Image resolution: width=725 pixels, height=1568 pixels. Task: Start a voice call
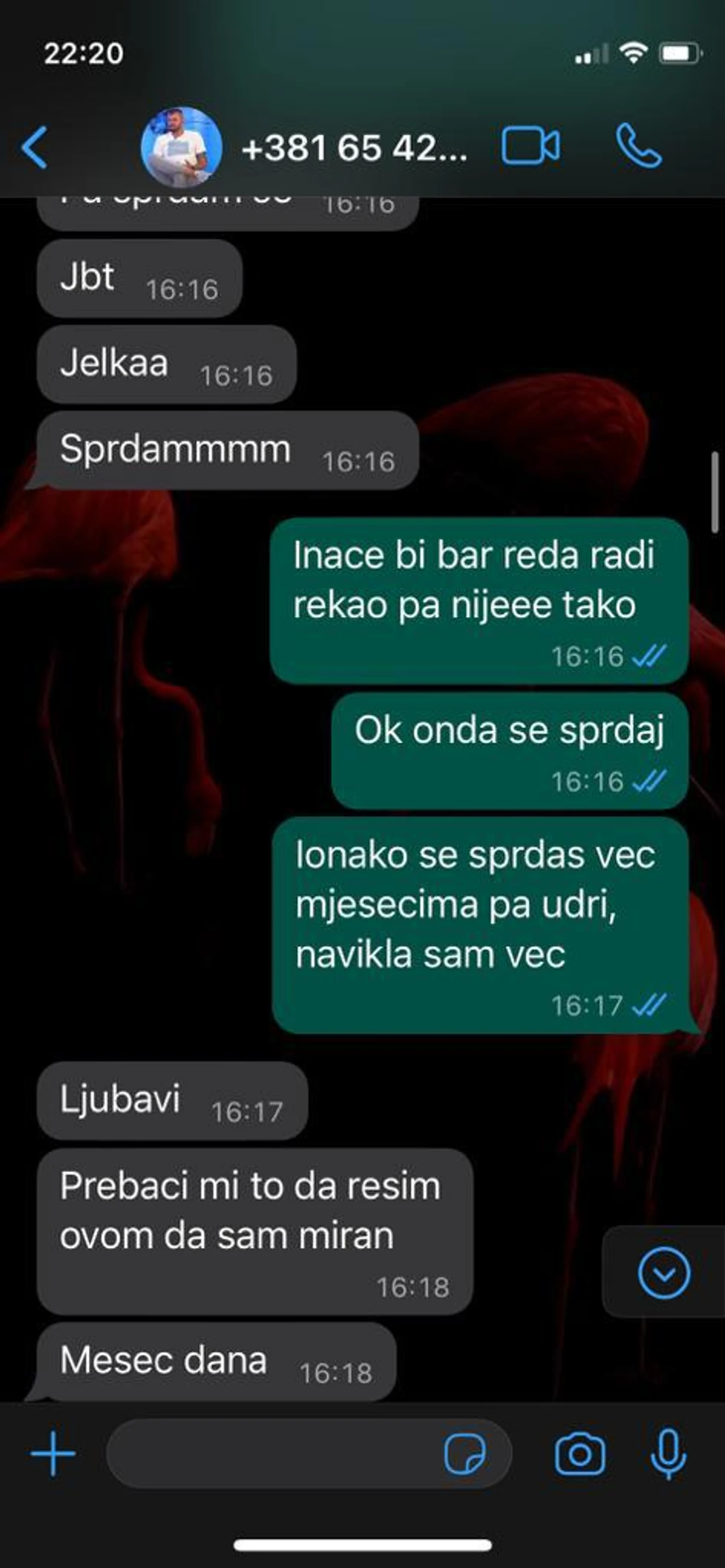point(638,146)
